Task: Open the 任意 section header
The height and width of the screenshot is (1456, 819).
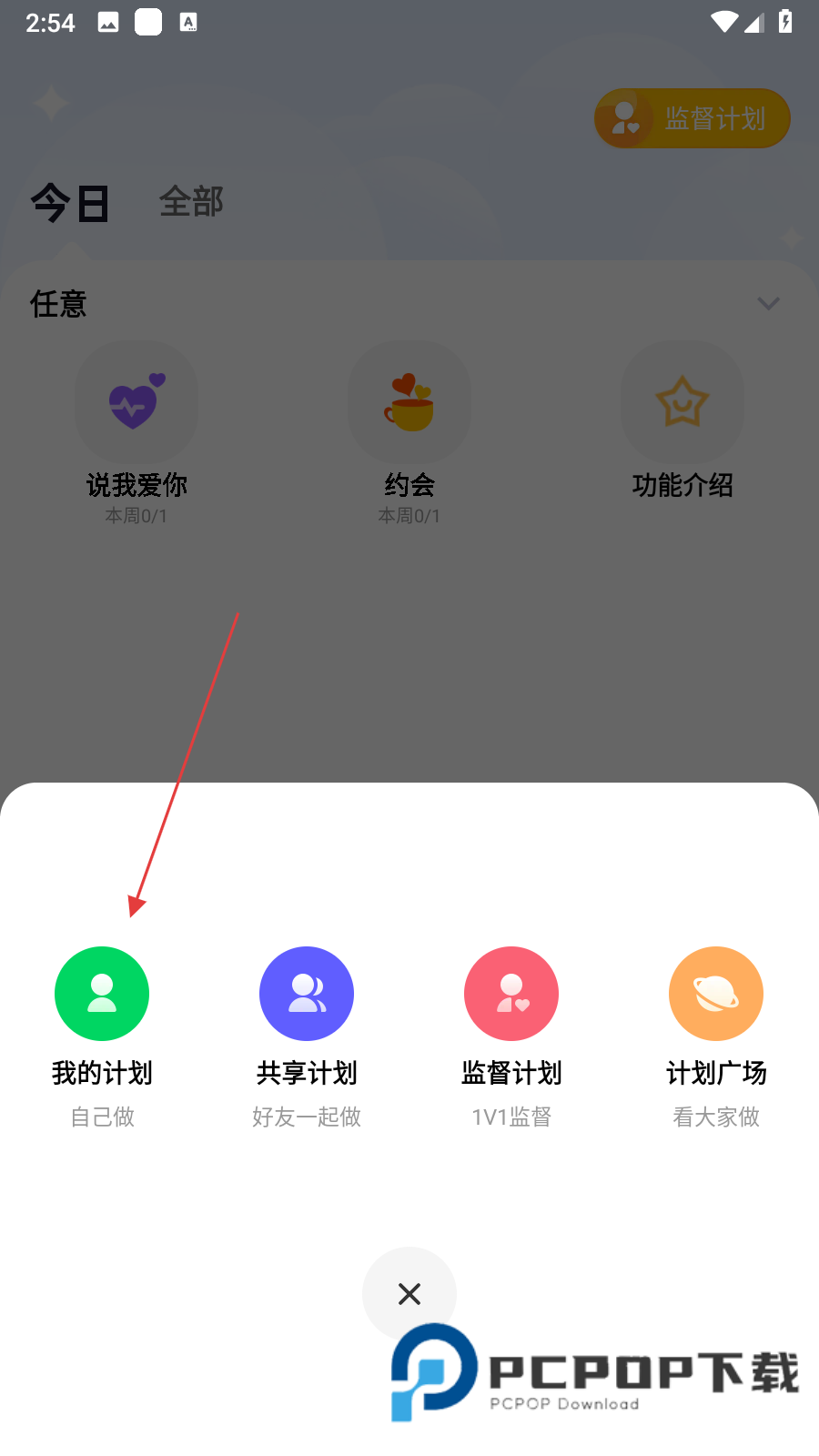Action: [58, 304]
